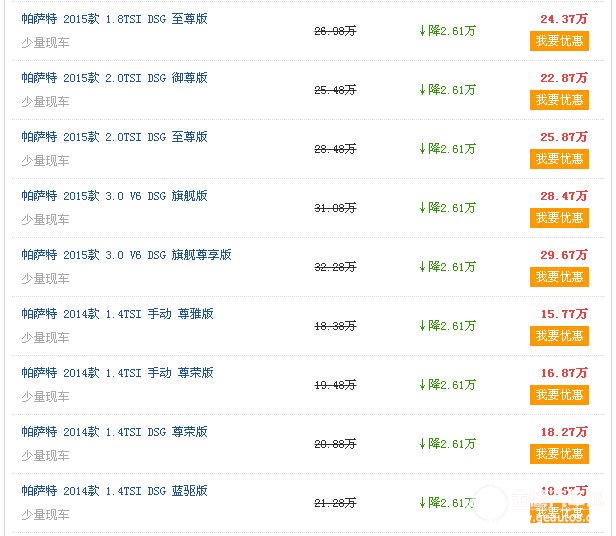616x536 pixels.
Task: Open 帕萨特 2015款 2.0TSI DSG 至尊版 link
Action: click(115, 137)
